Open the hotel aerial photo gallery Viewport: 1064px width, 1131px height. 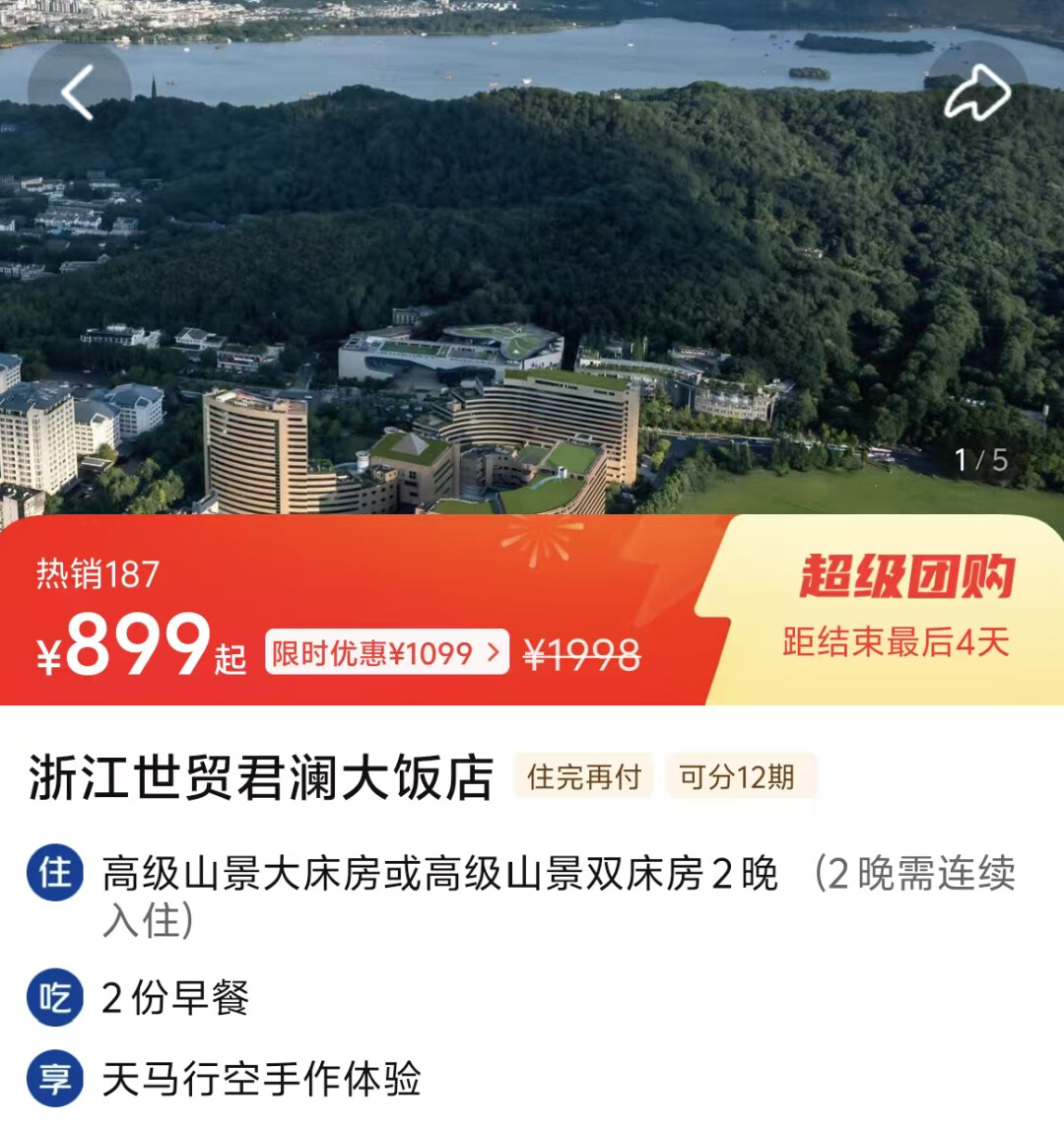532,296
